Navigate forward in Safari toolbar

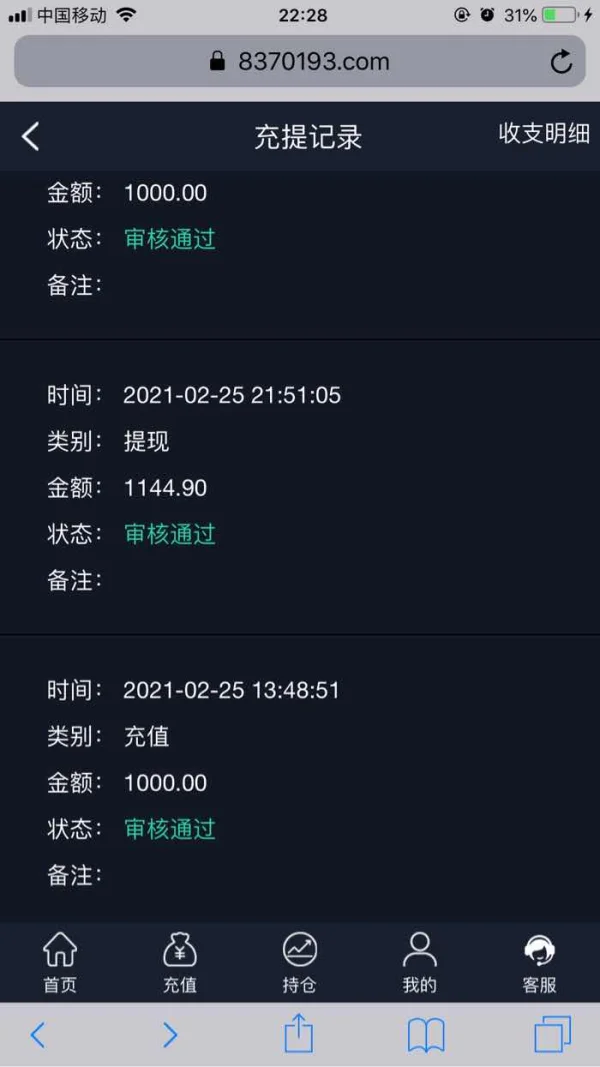click(x=169, y=1035)
